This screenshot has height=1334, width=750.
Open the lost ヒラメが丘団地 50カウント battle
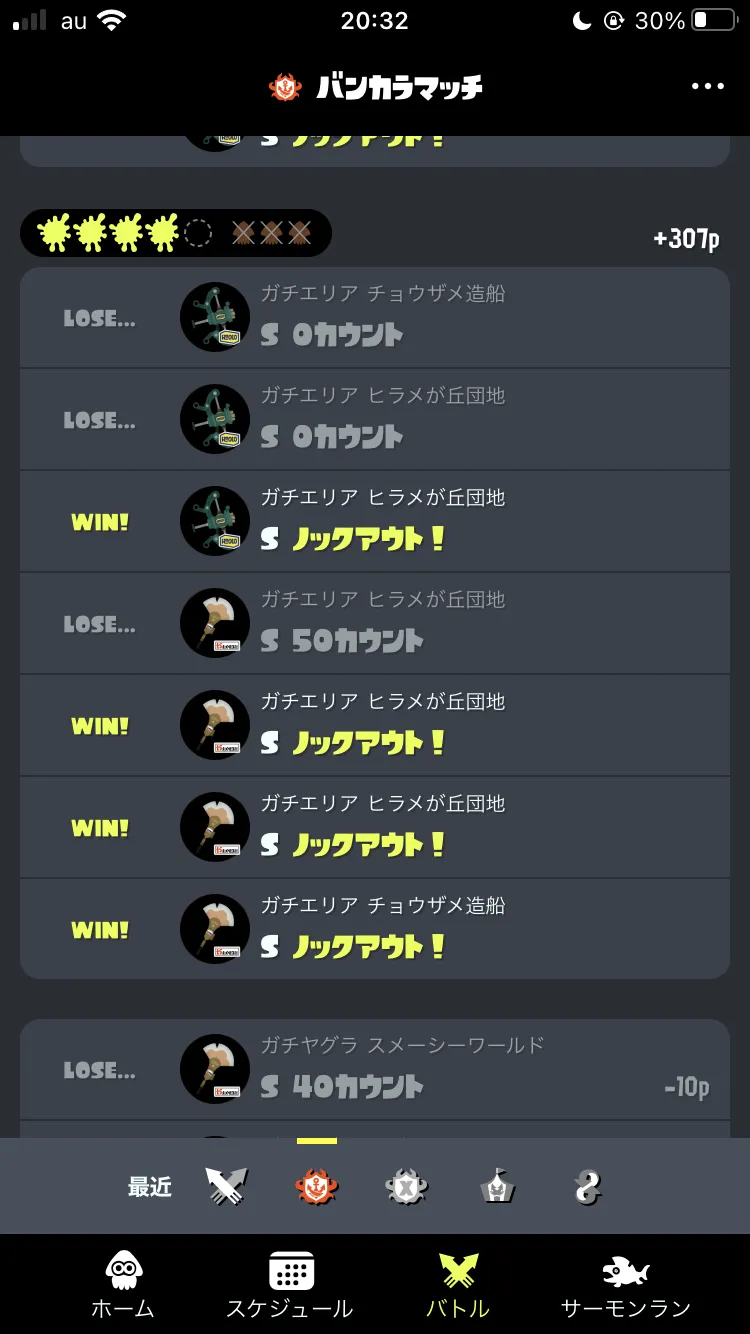(375, 624)
